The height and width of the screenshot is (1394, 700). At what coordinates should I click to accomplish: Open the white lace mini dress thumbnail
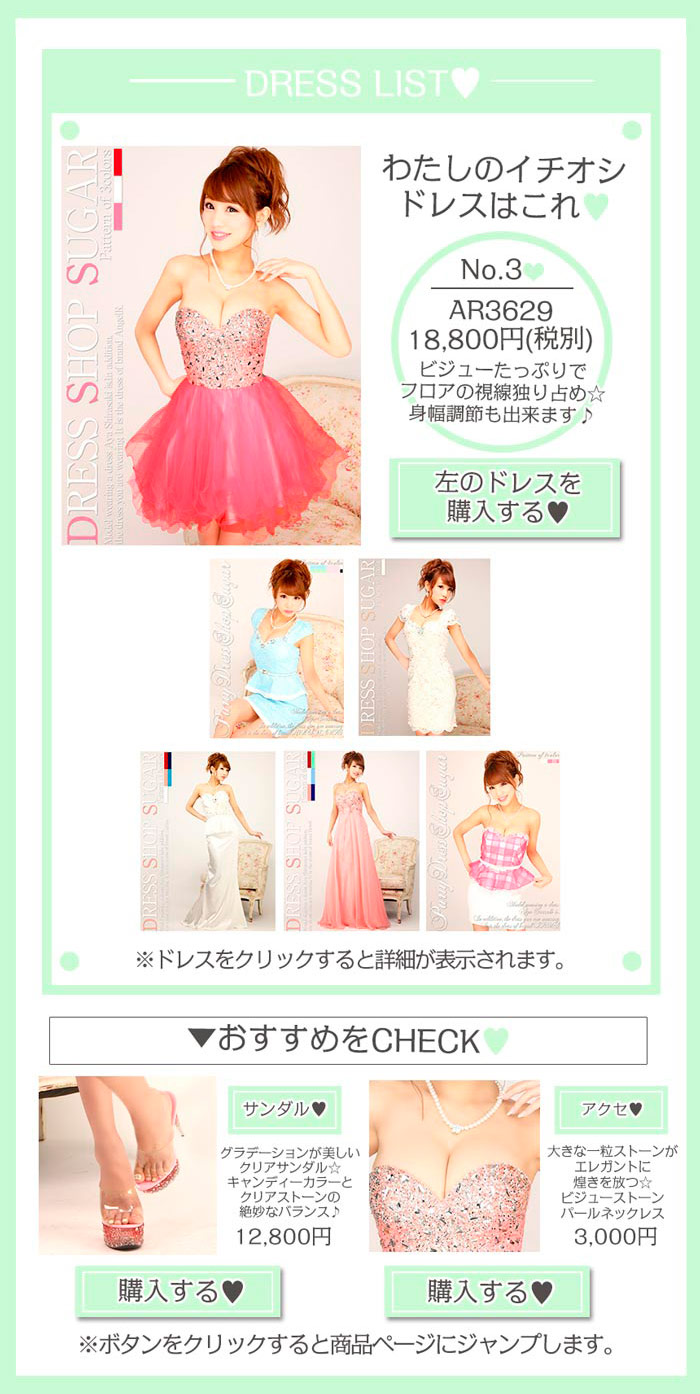(x=417, y=647)
